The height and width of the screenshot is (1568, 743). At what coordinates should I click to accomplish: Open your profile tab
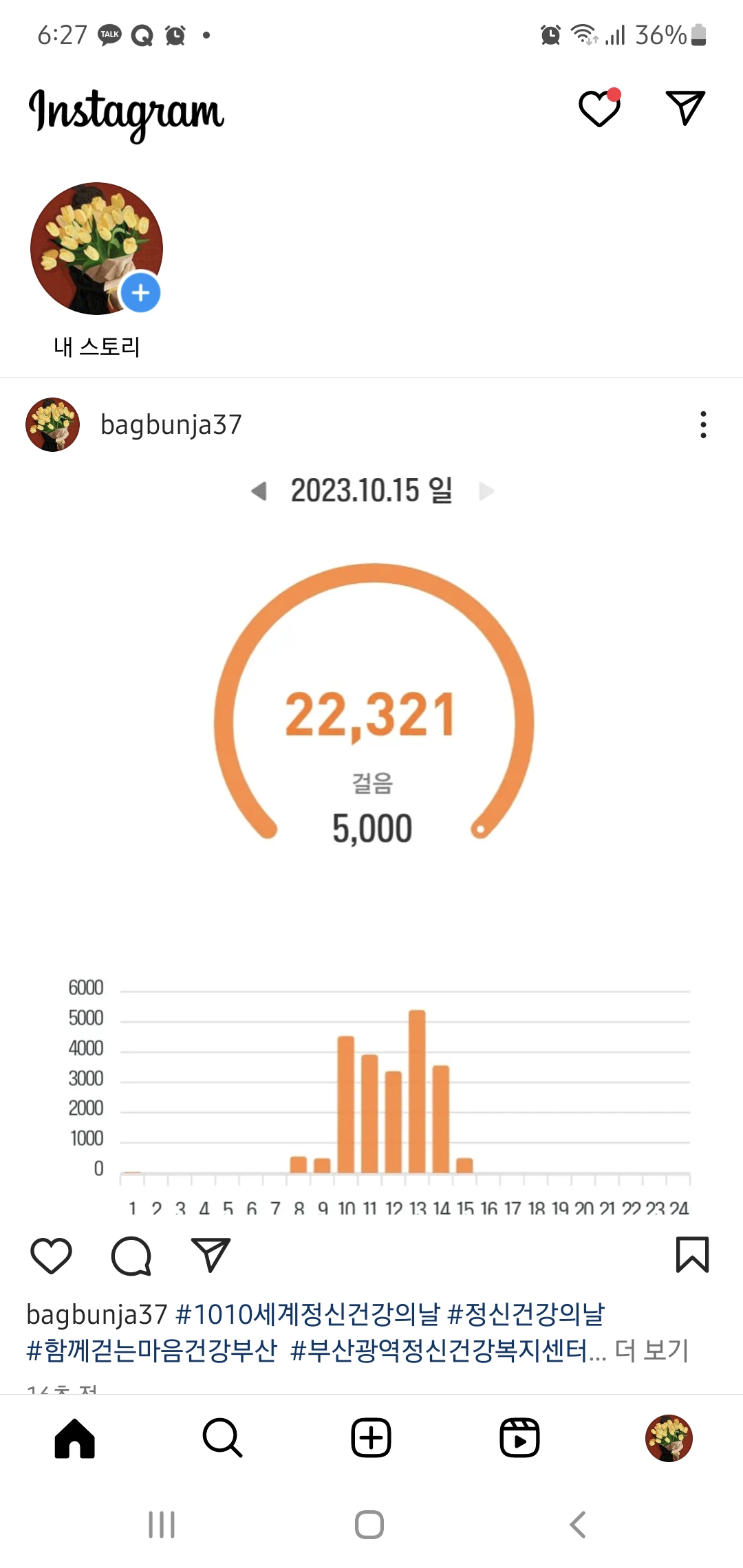(668, 1438)
